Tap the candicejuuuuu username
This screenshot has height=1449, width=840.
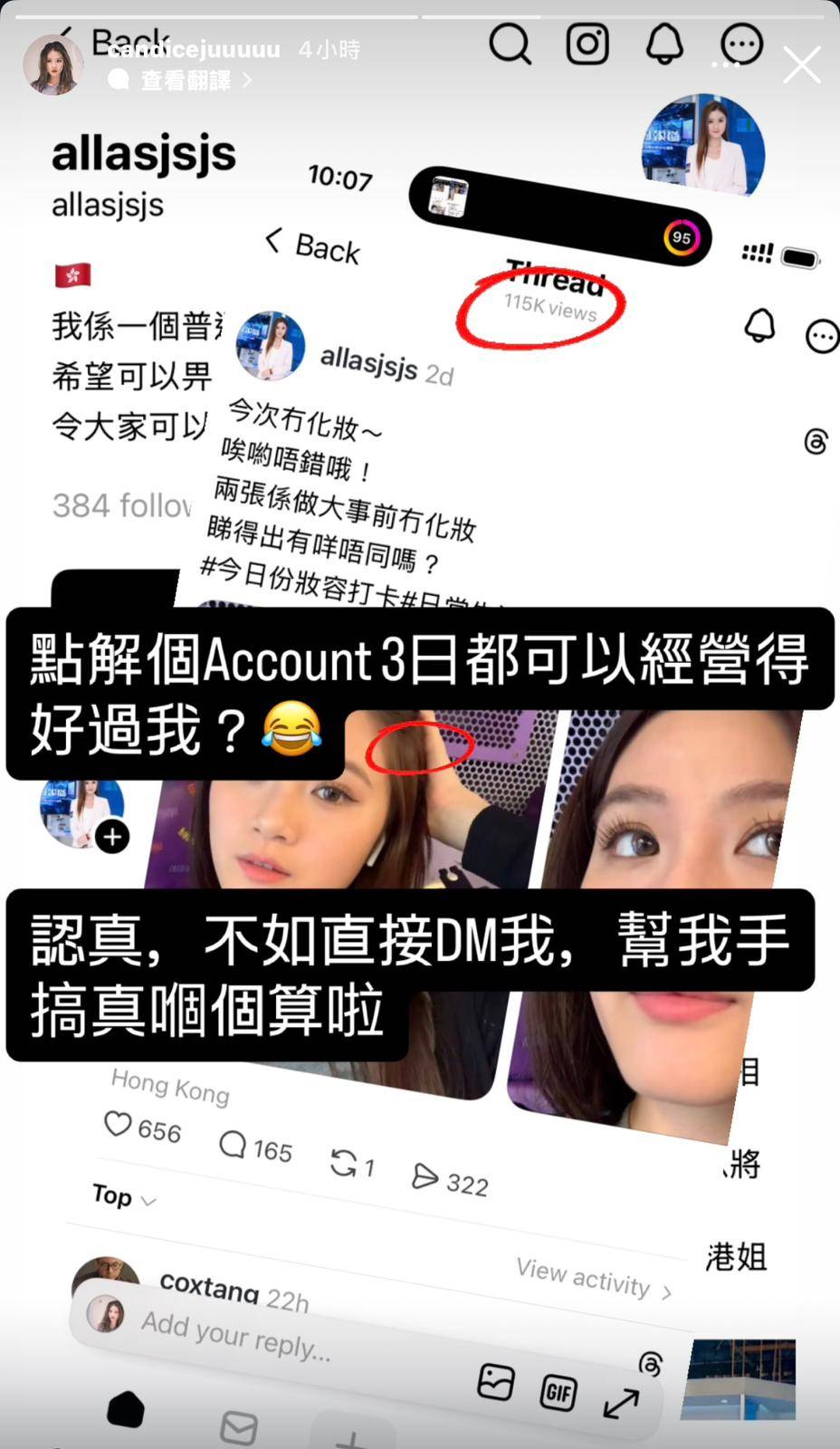point(193,49)
